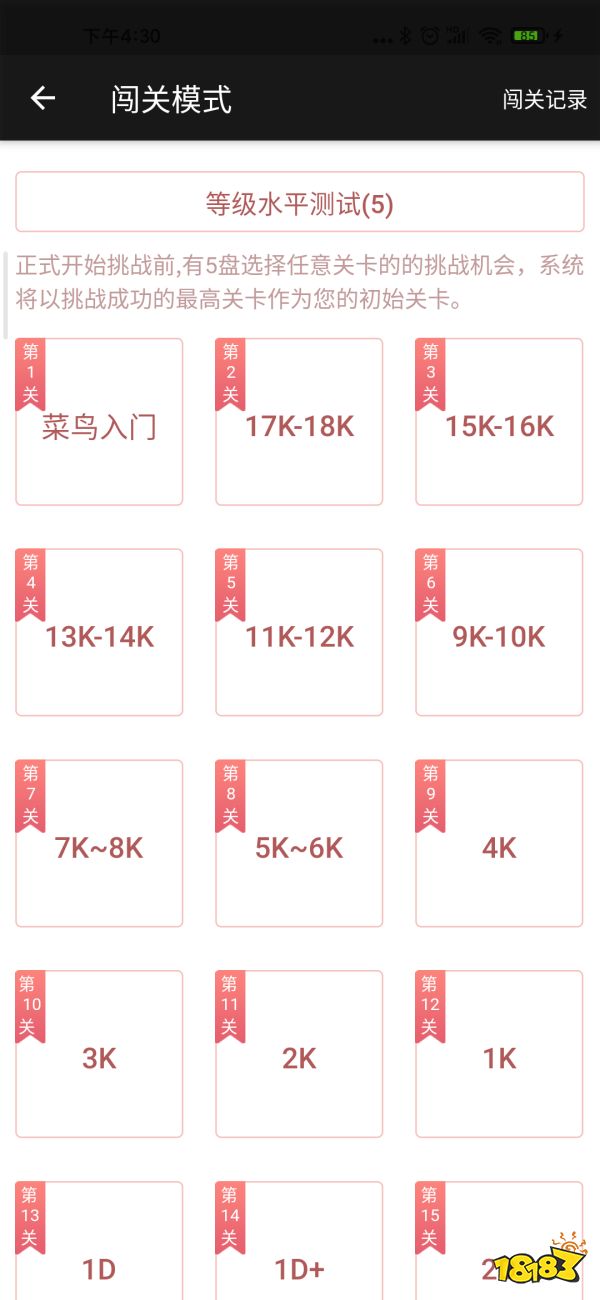This screenshot has width=600, height=1300.
Task: Open 闯关记录 challenge records
Action: click(544, 99)
